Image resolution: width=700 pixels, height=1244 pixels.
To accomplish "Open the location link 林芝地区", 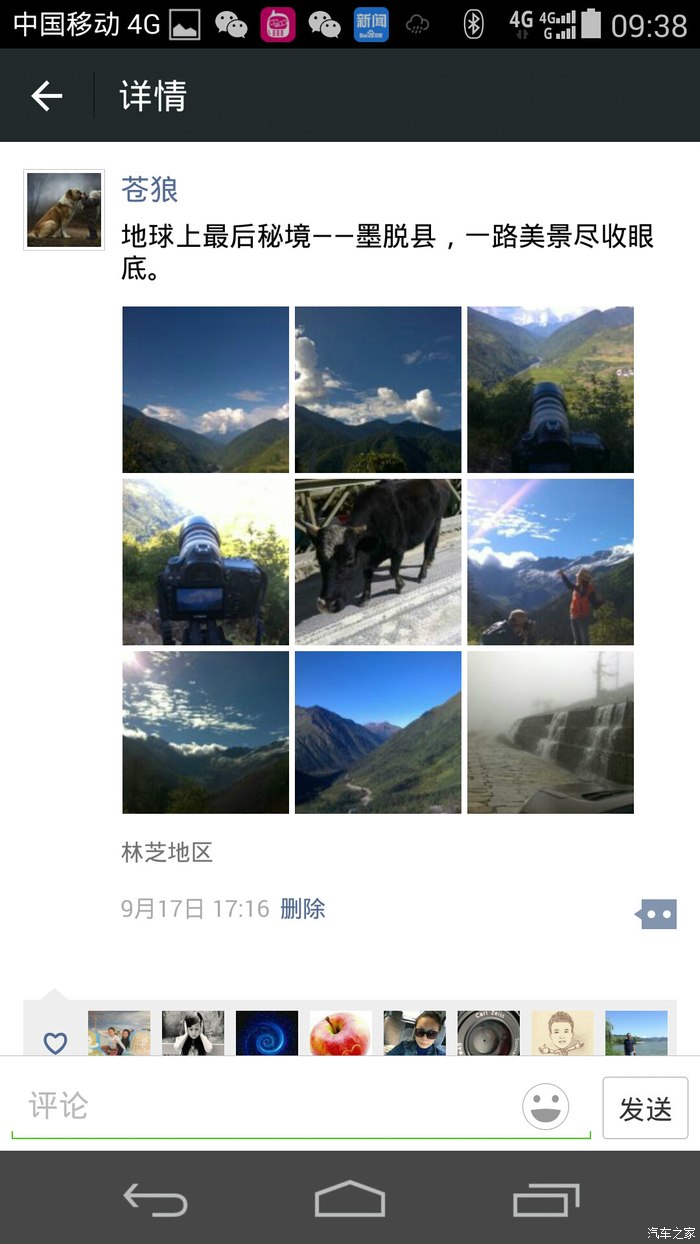I will point(167,852).
